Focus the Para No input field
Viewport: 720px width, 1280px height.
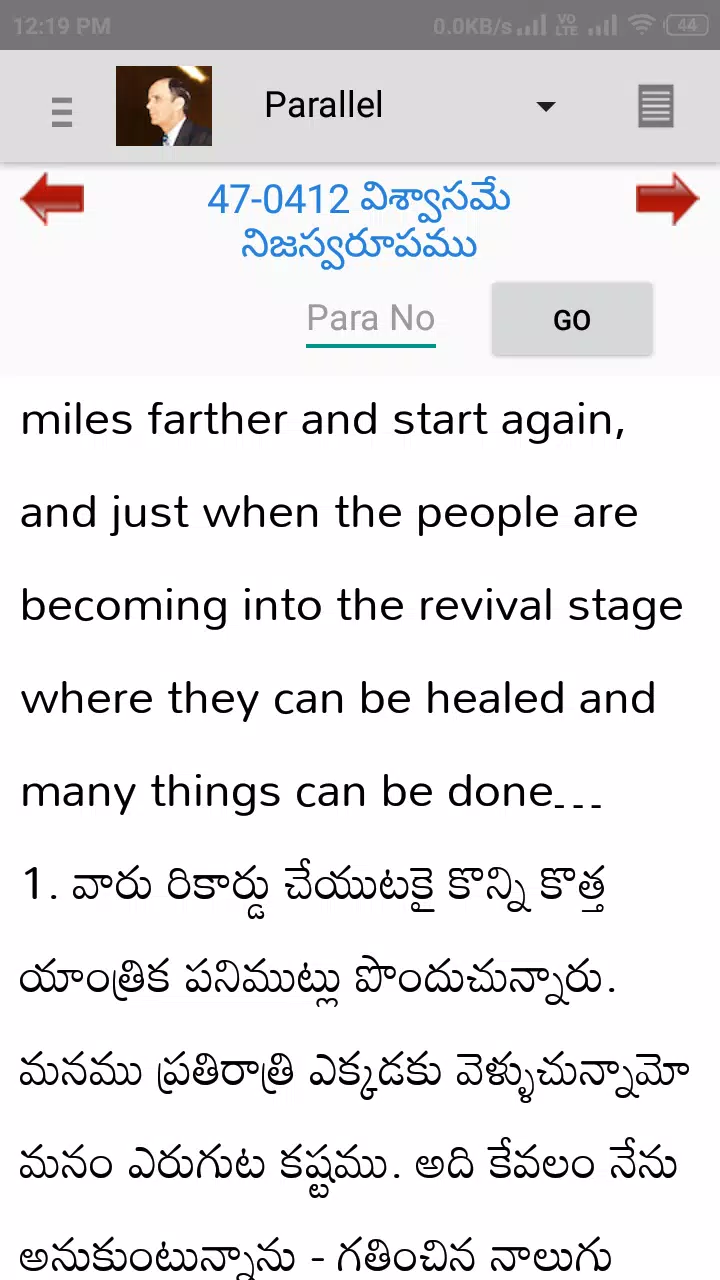[371, 320]
